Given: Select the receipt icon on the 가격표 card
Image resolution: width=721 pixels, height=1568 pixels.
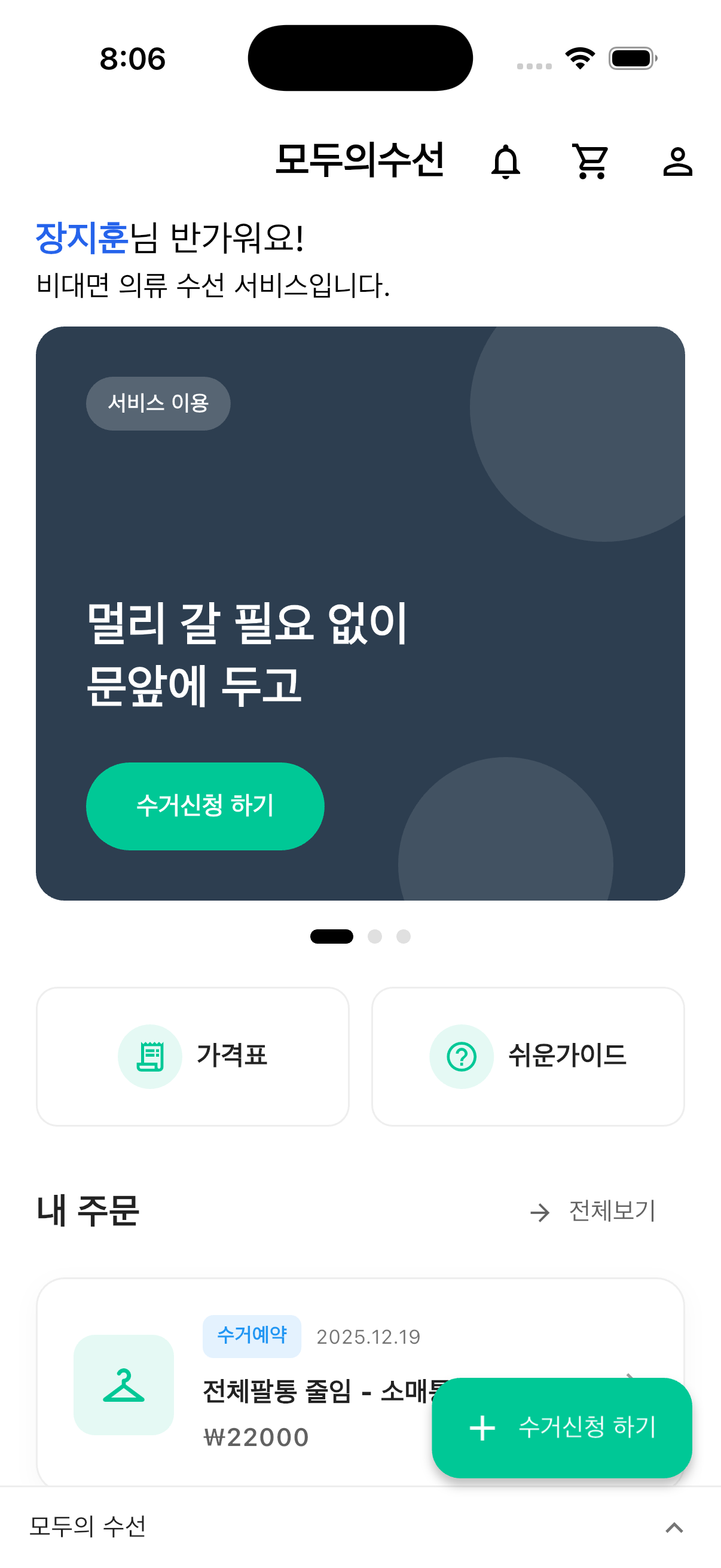Looking at the screenshot, I should (x=150, y=1056).
